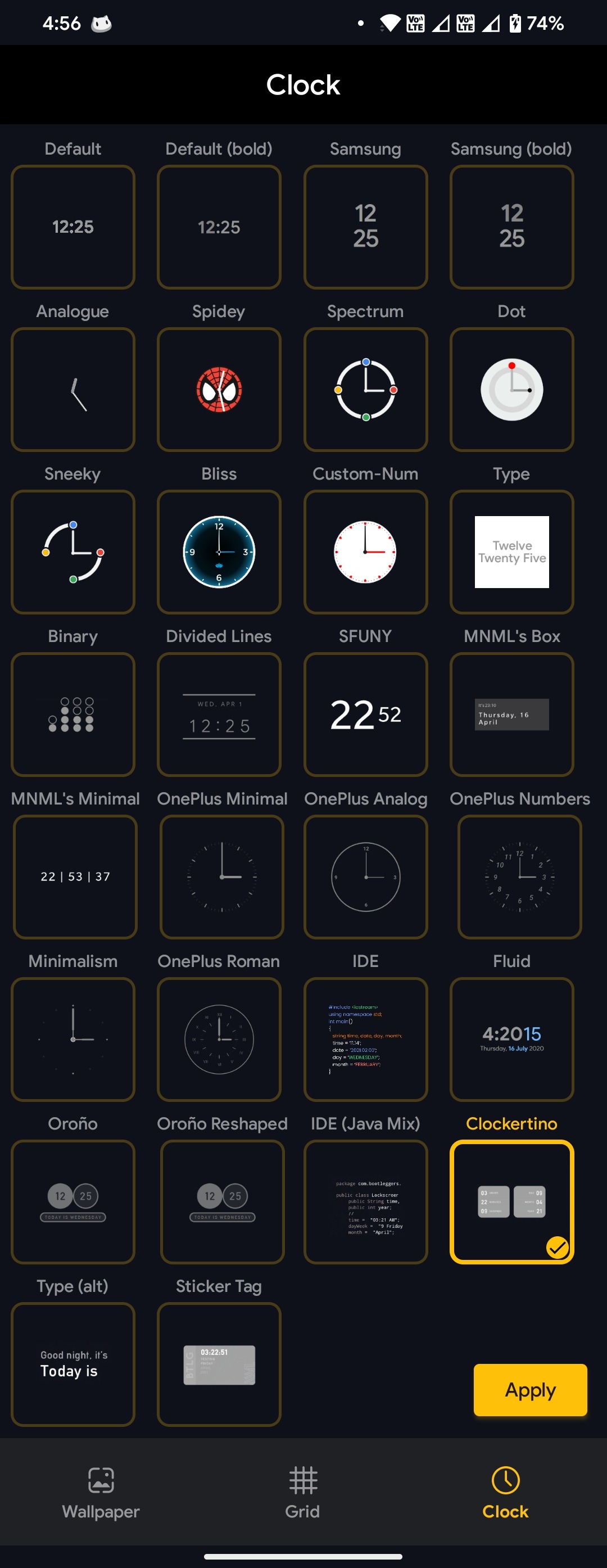The image size is (607, 1568).
Task: Choose the OnePlus Analog clock
Action: coord(365,877)
